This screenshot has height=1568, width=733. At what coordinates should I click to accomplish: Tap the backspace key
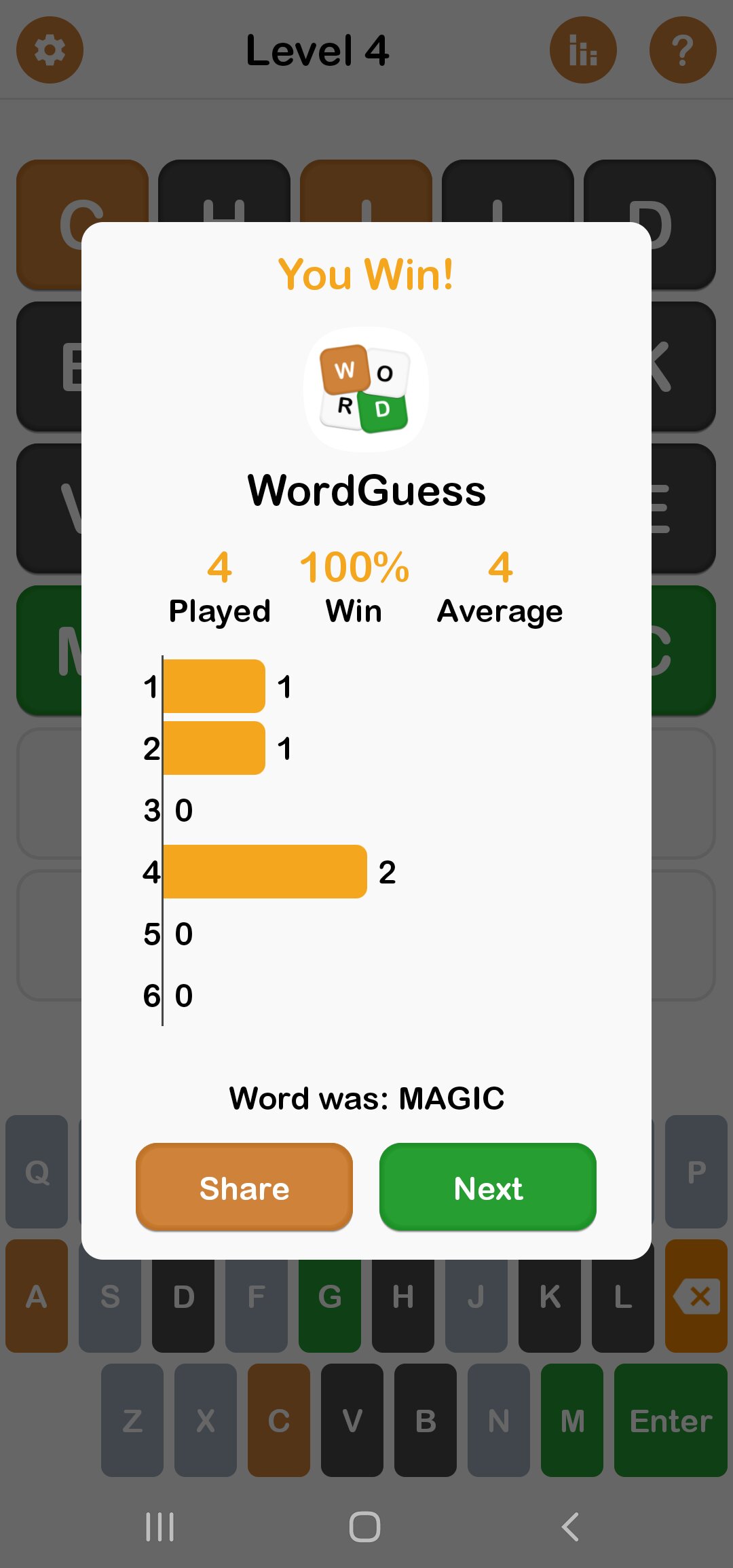(x=696, y=1296)
